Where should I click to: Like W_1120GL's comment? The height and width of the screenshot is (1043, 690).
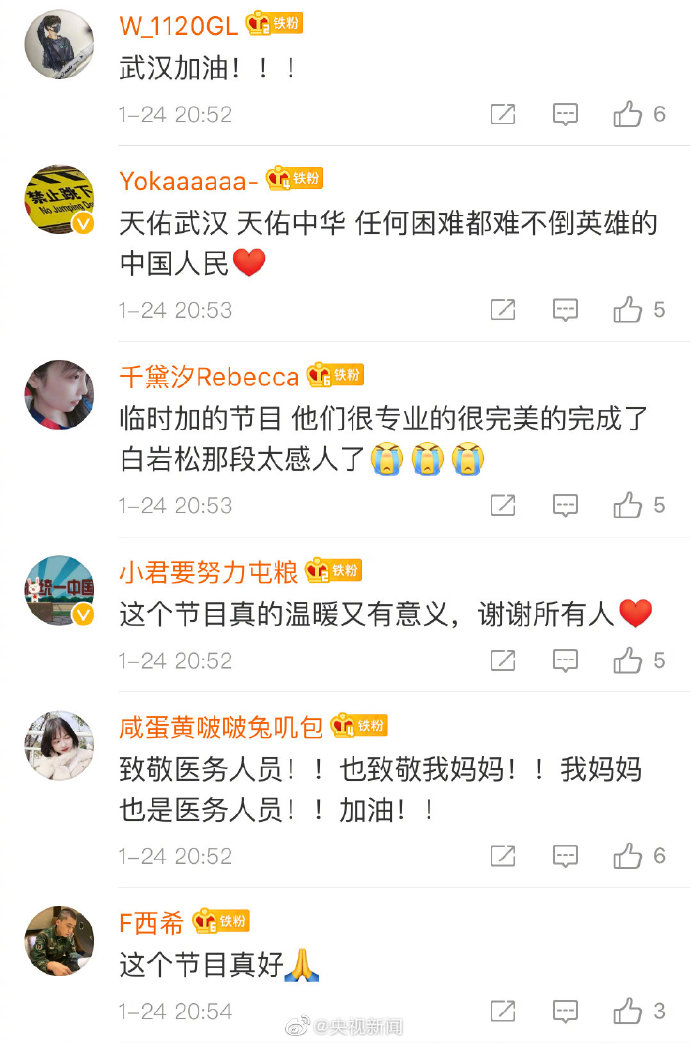[x=628, y=114]
